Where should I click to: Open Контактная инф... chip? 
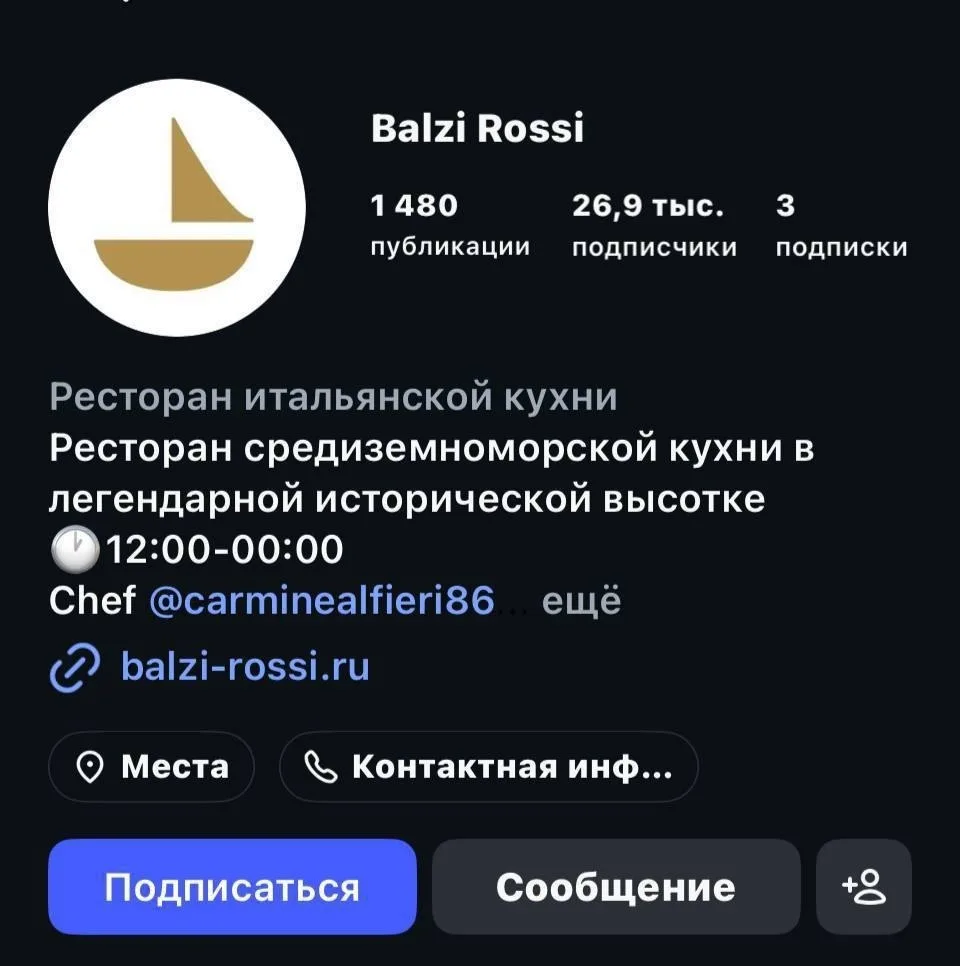coord(489,766)
